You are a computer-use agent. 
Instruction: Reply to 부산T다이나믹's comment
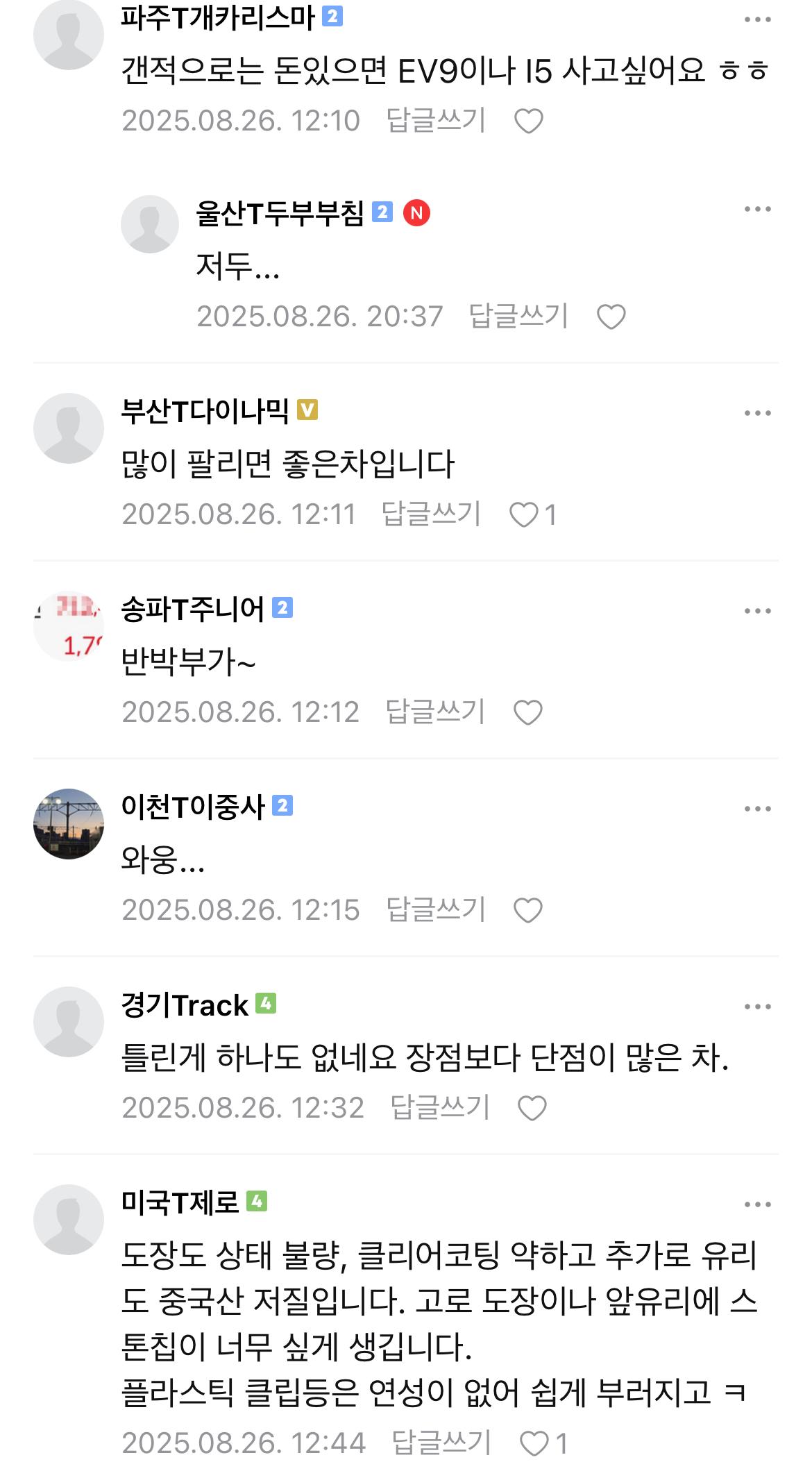click(431, 514)
